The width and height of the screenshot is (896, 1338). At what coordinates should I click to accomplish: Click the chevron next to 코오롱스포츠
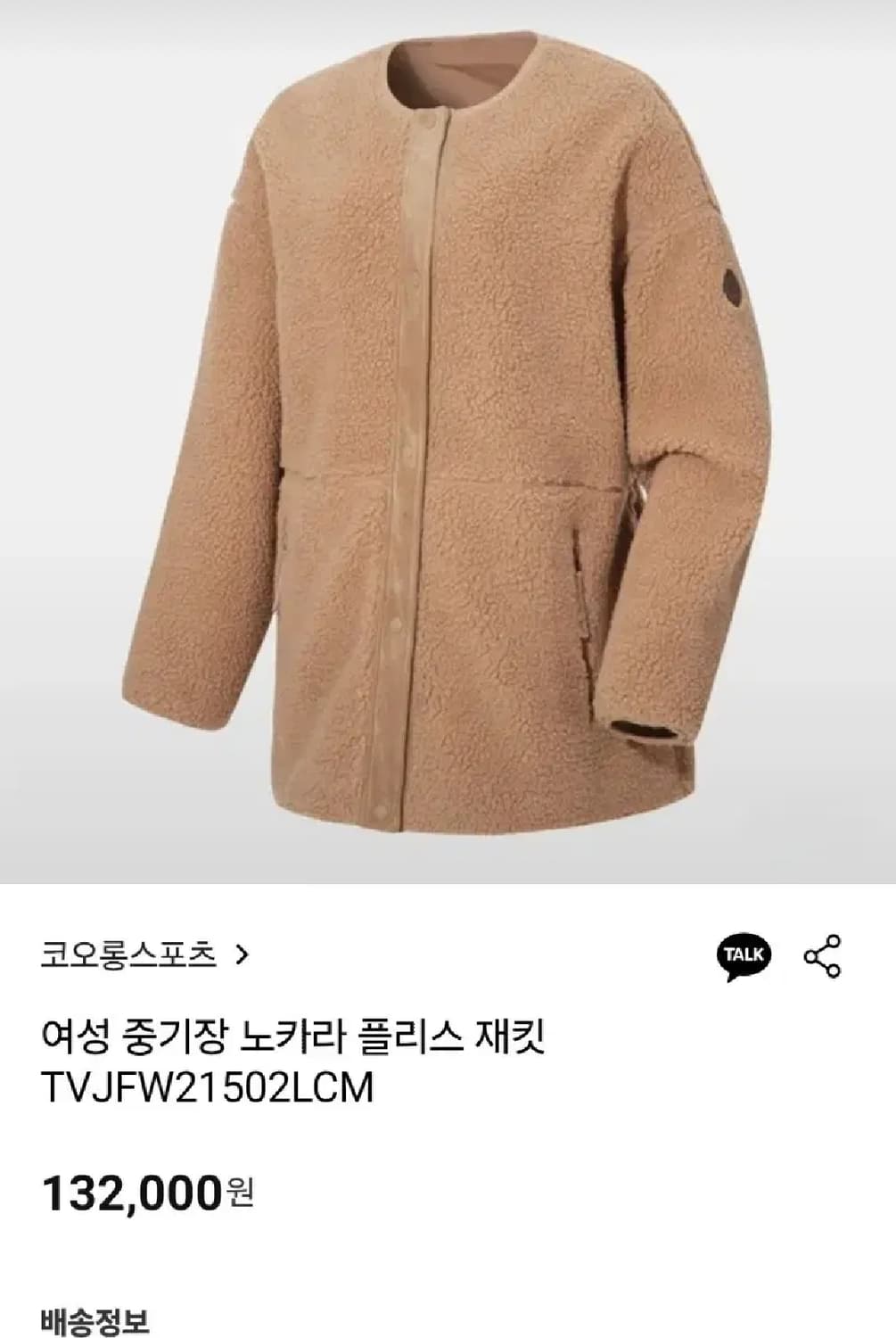point(242,953)
